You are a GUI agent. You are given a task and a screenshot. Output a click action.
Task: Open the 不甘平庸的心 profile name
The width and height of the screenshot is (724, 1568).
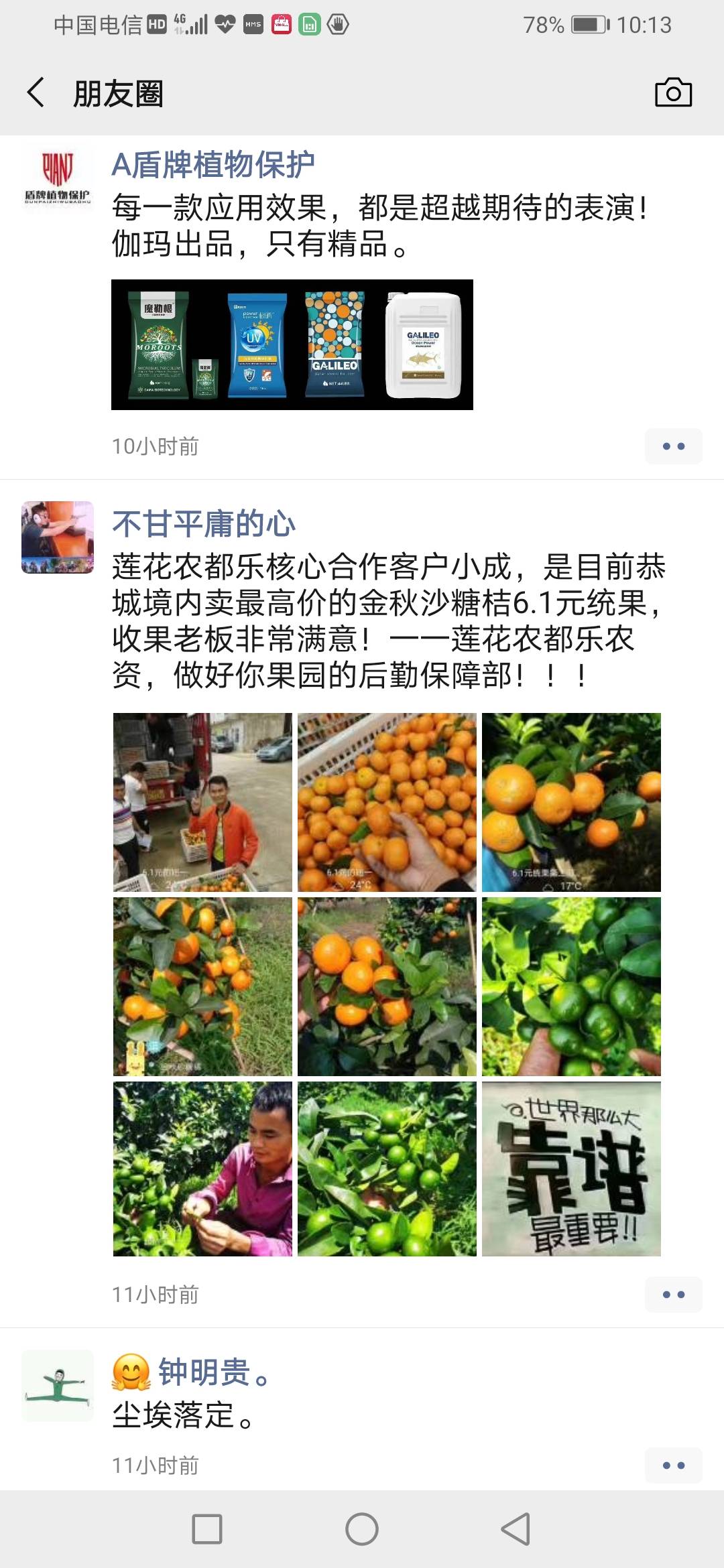(x=204, y=524)
